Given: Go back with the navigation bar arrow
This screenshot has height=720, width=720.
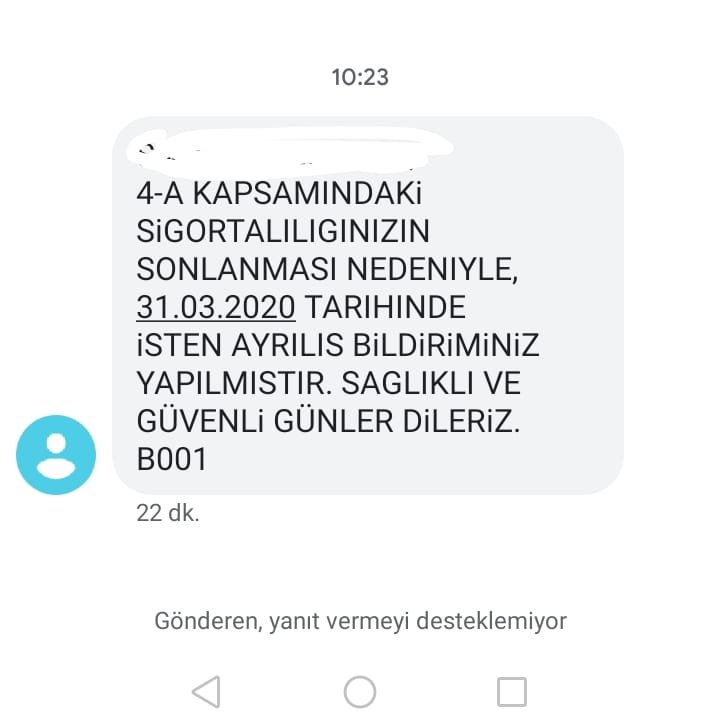Looking at the screenshot, I should pyautogui.click(x=205, y=691).
